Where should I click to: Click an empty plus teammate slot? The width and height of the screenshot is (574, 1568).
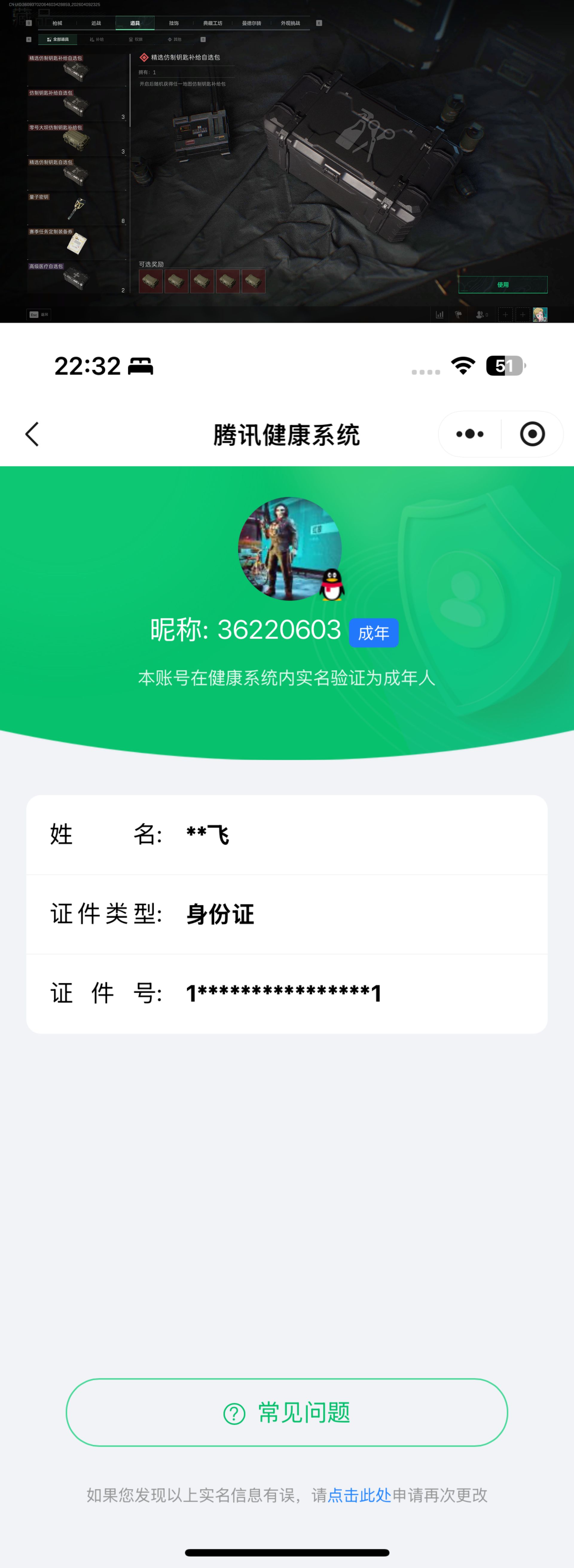click(x=505, y=315)
